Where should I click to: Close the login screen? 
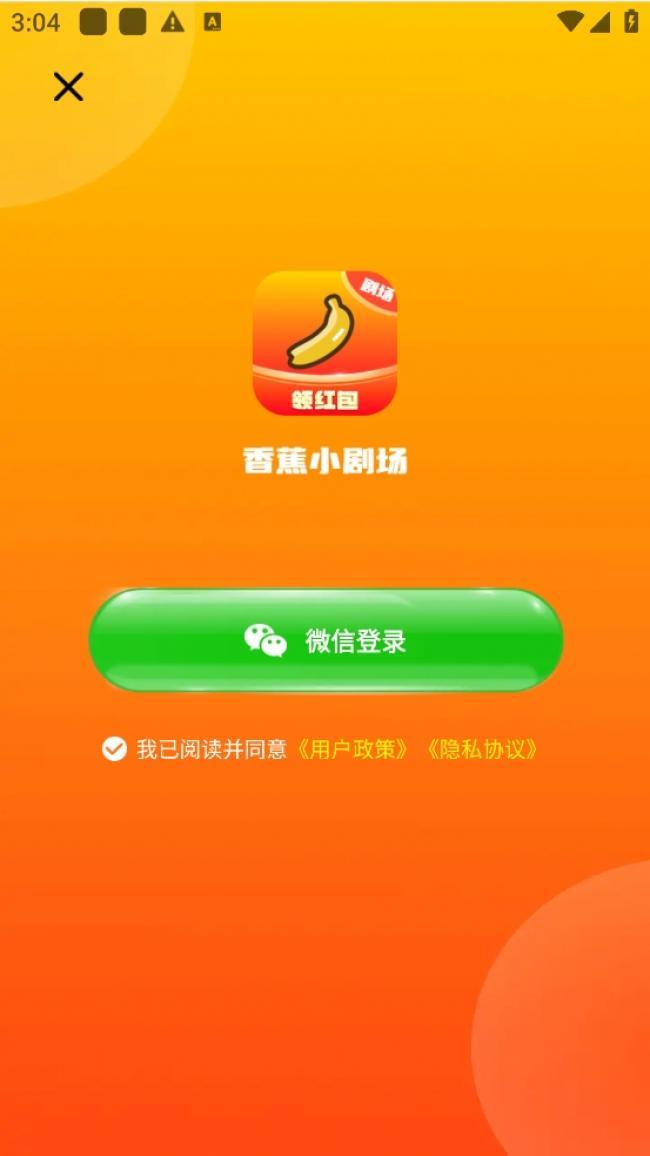pos(69,87)
